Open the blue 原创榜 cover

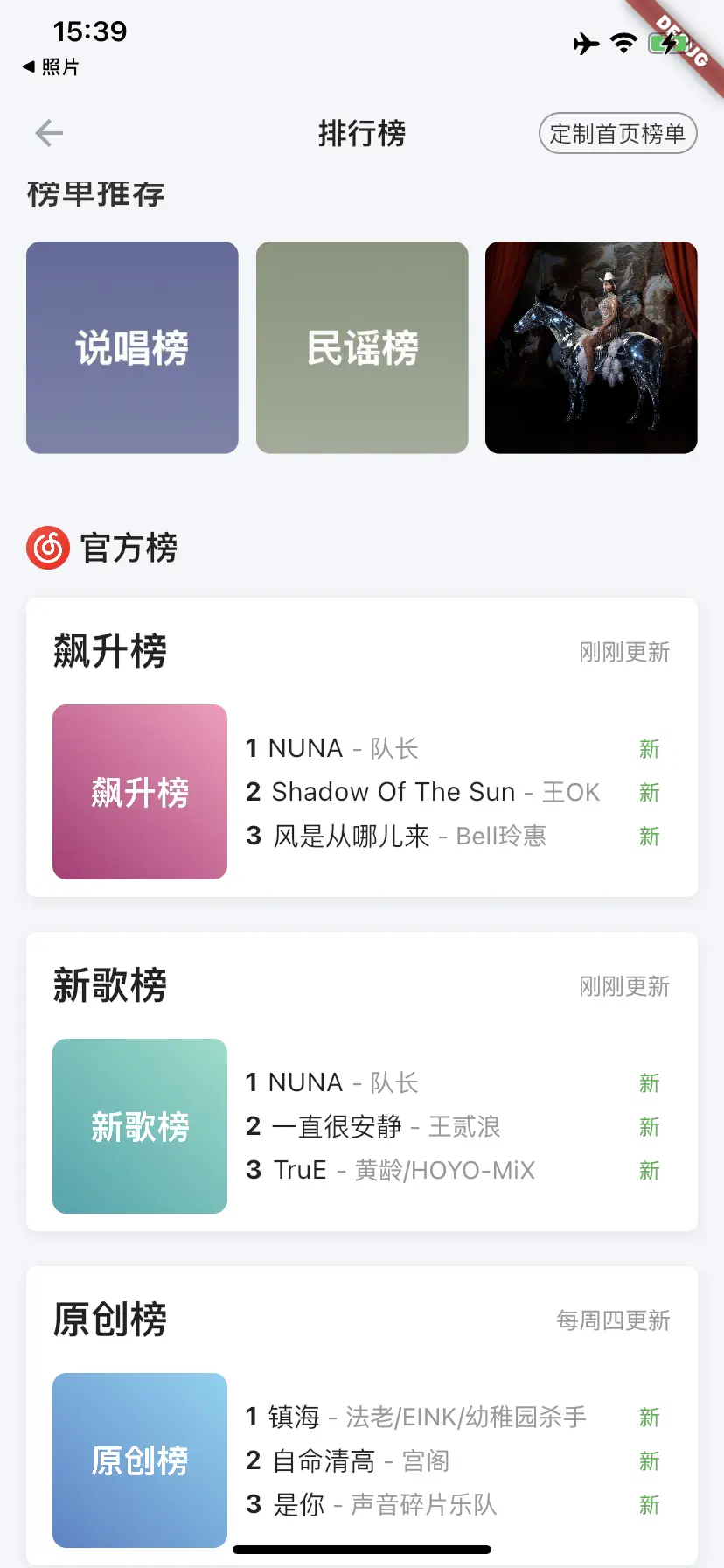tap(140, 1459)
